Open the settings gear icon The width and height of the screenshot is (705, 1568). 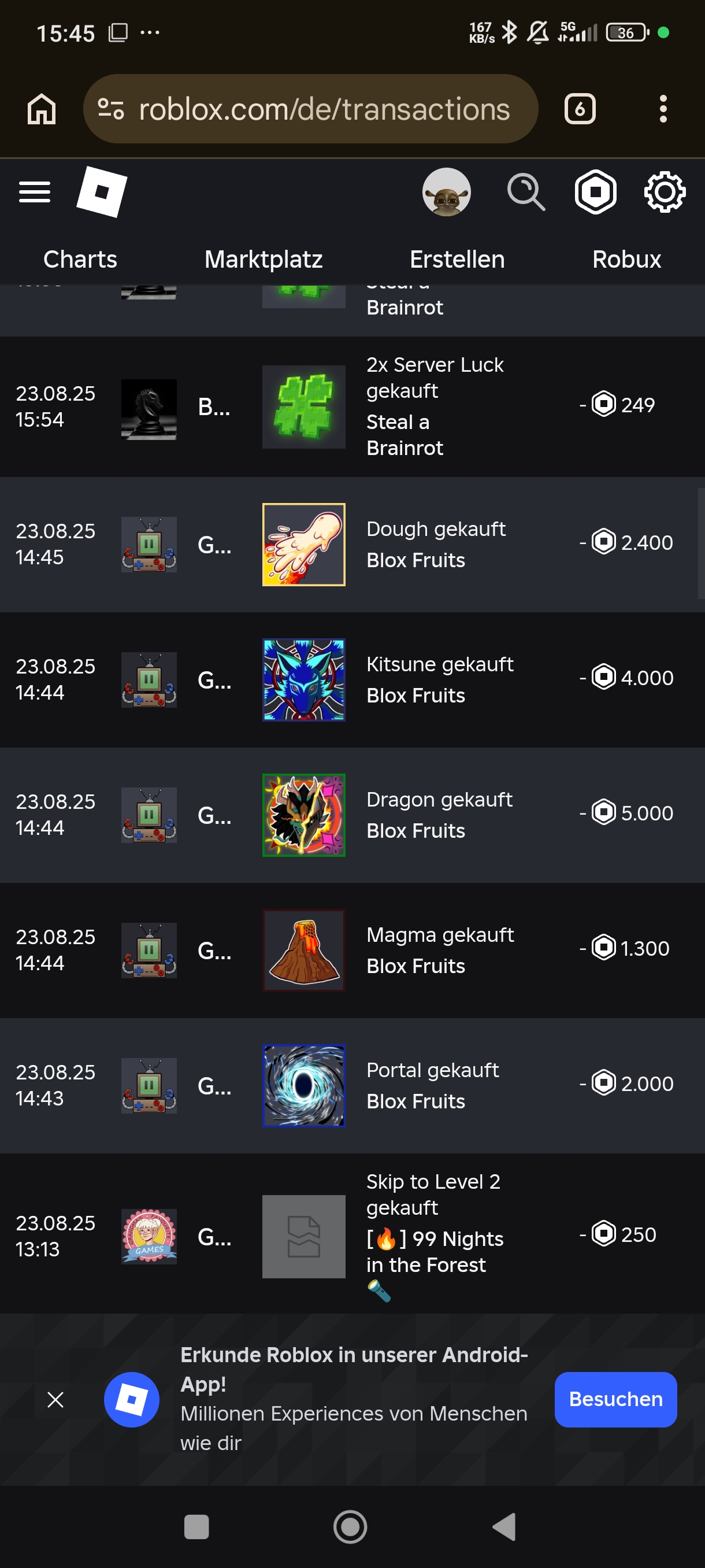coord(664,193)
